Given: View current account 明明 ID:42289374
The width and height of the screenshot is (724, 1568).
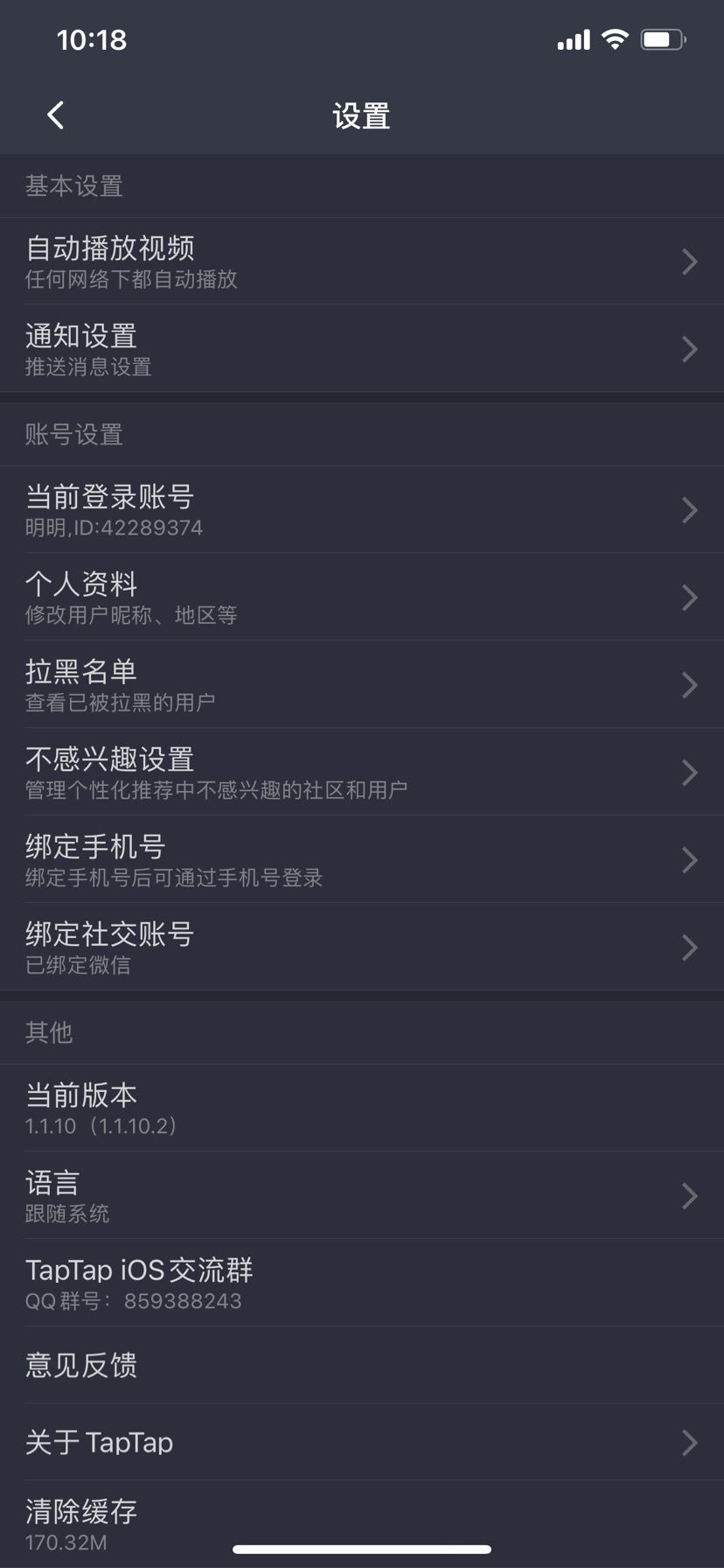Looking at the screenshot, I should [362, 509].
